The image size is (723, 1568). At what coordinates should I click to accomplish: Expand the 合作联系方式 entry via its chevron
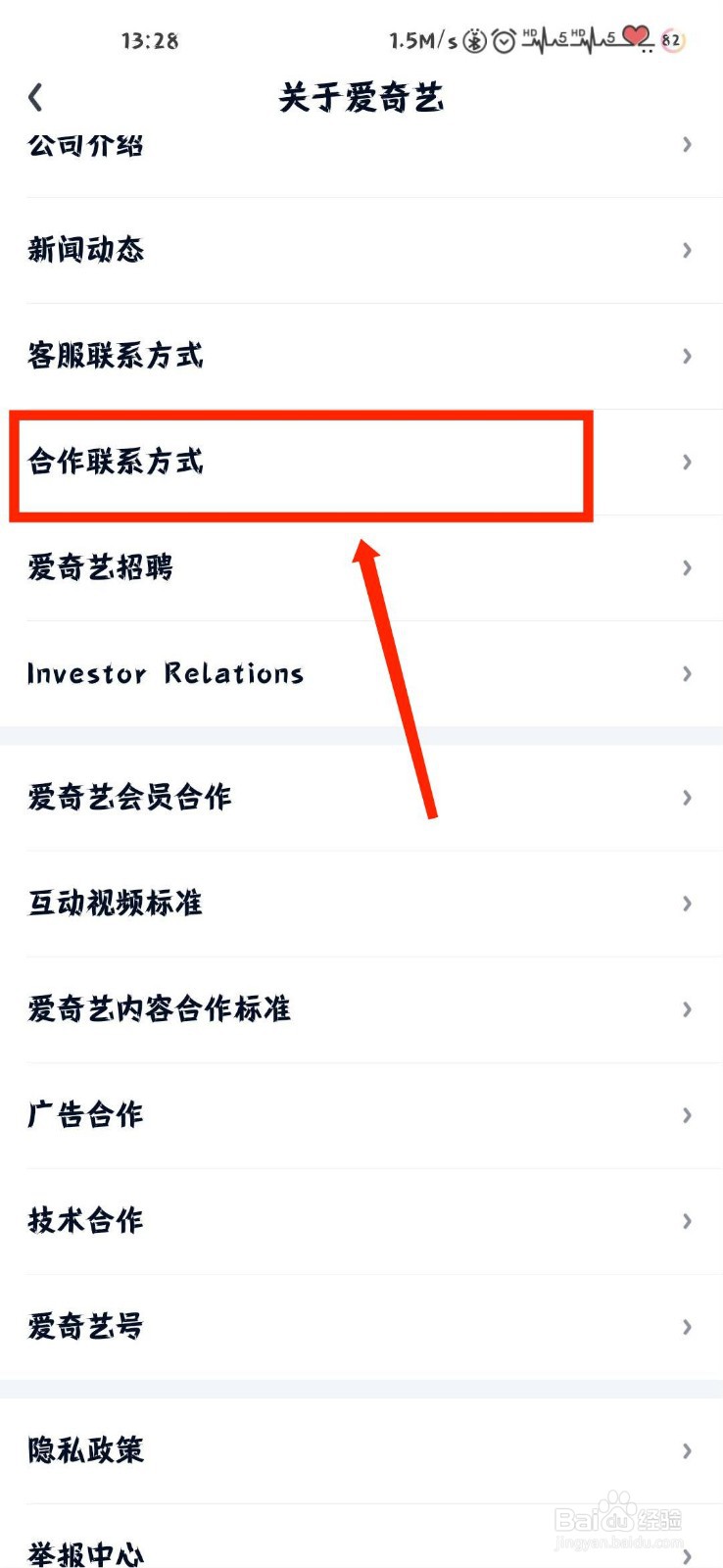(x=687, y=462)
